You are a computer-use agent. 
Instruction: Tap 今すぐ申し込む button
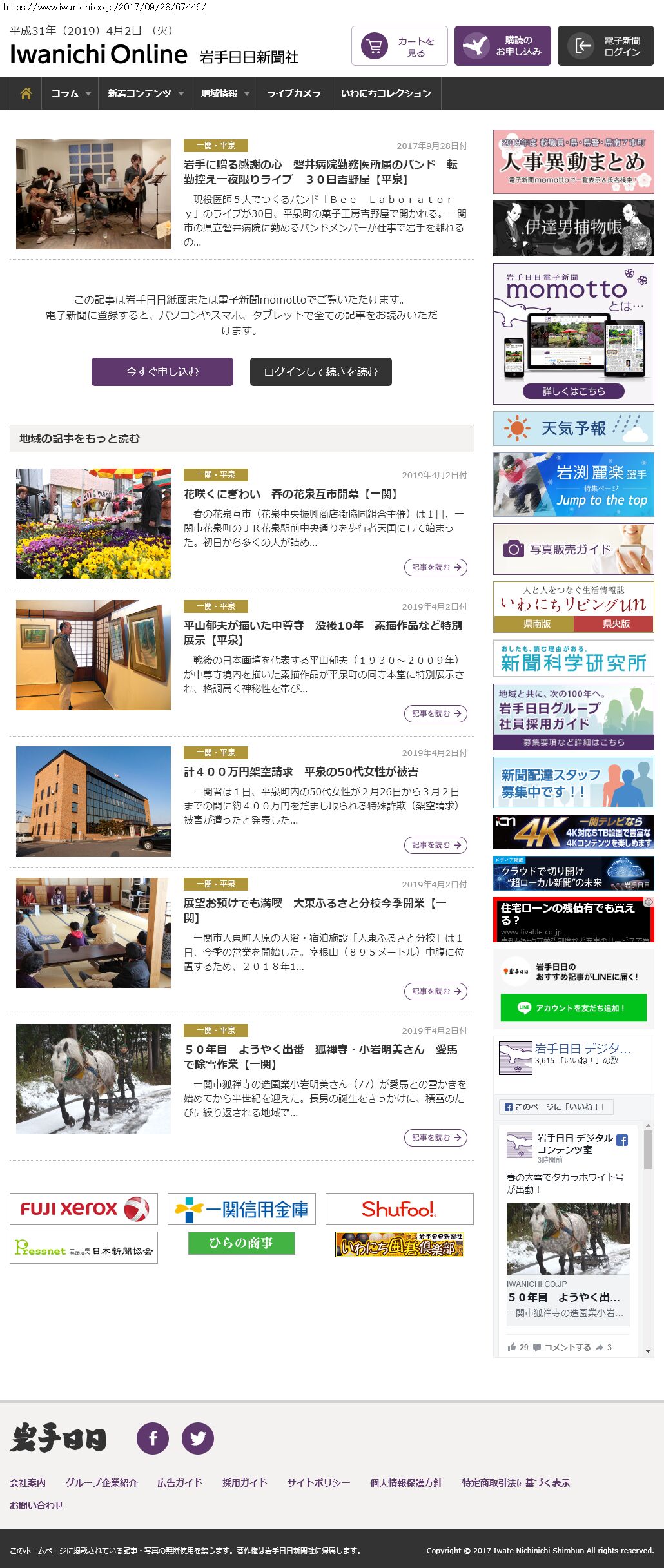[162, 372]
